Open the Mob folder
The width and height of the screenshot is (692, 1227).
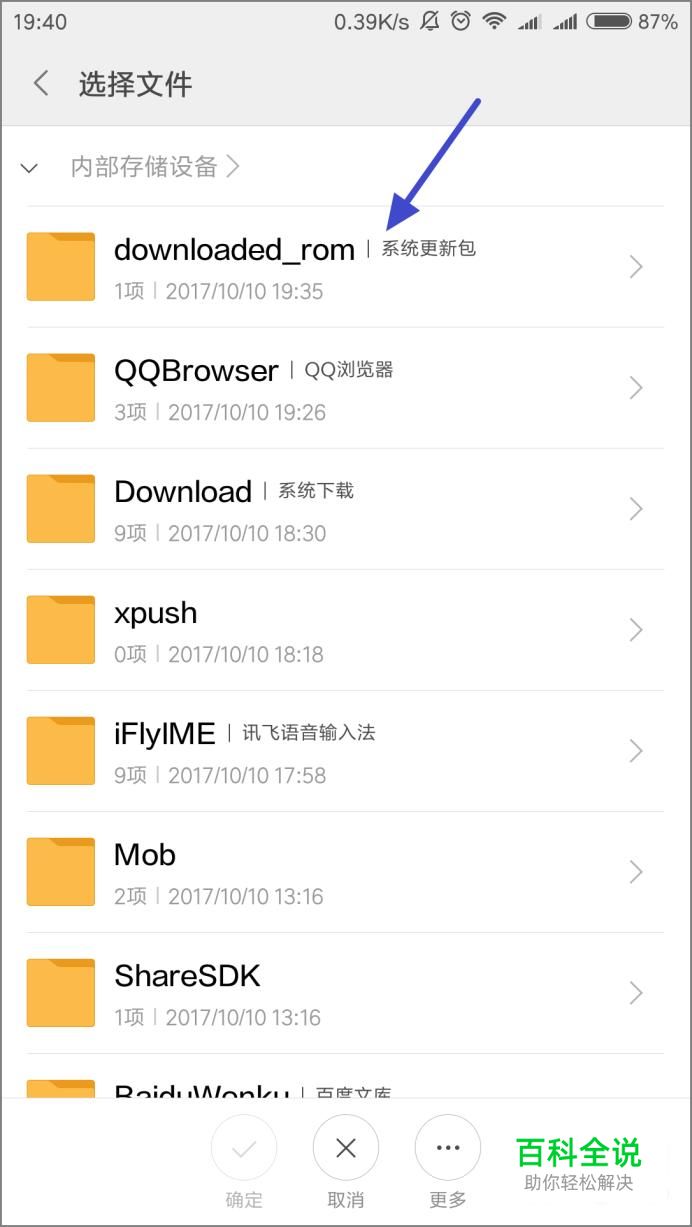click(346, 872)
